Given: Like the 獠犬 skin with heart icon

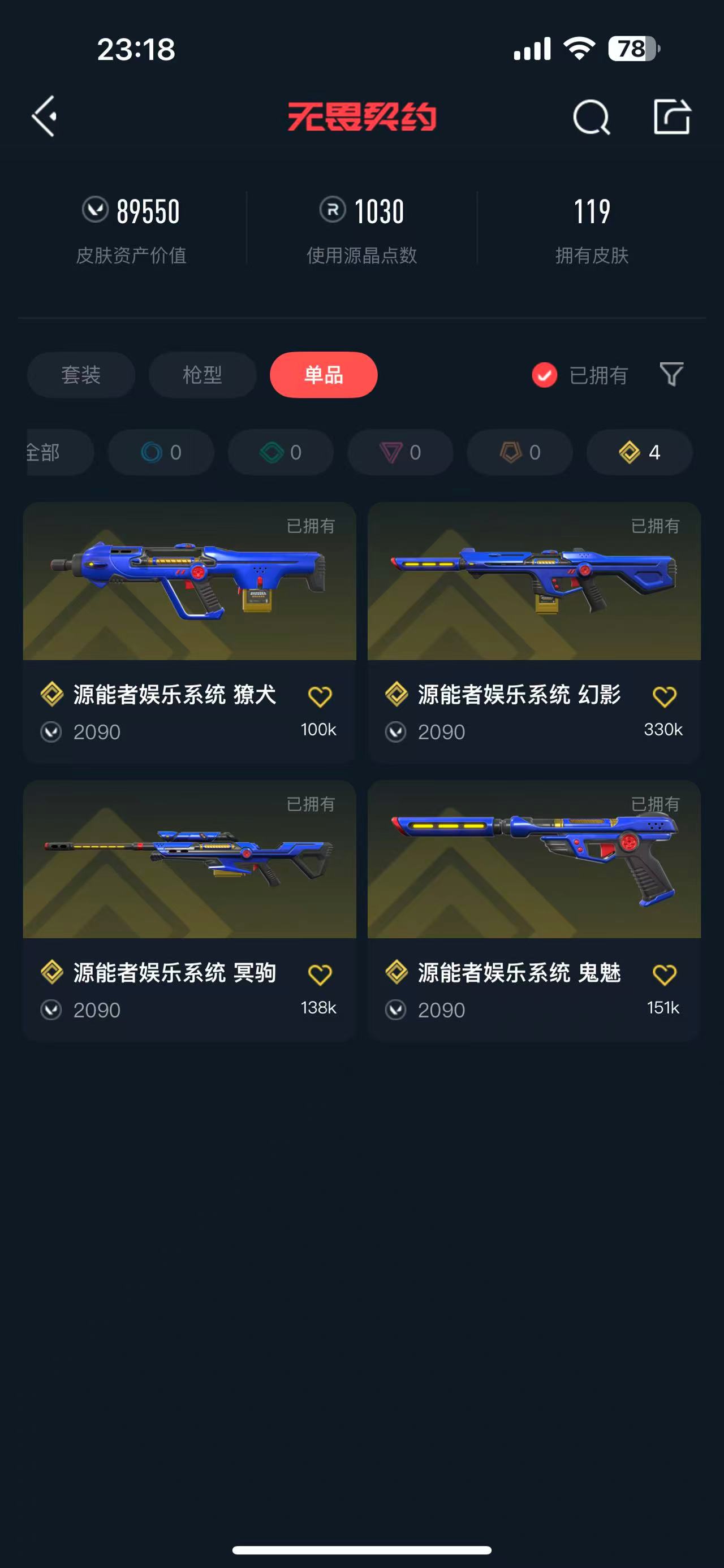Looking at the screenshot, I should (x=320, y=696).
